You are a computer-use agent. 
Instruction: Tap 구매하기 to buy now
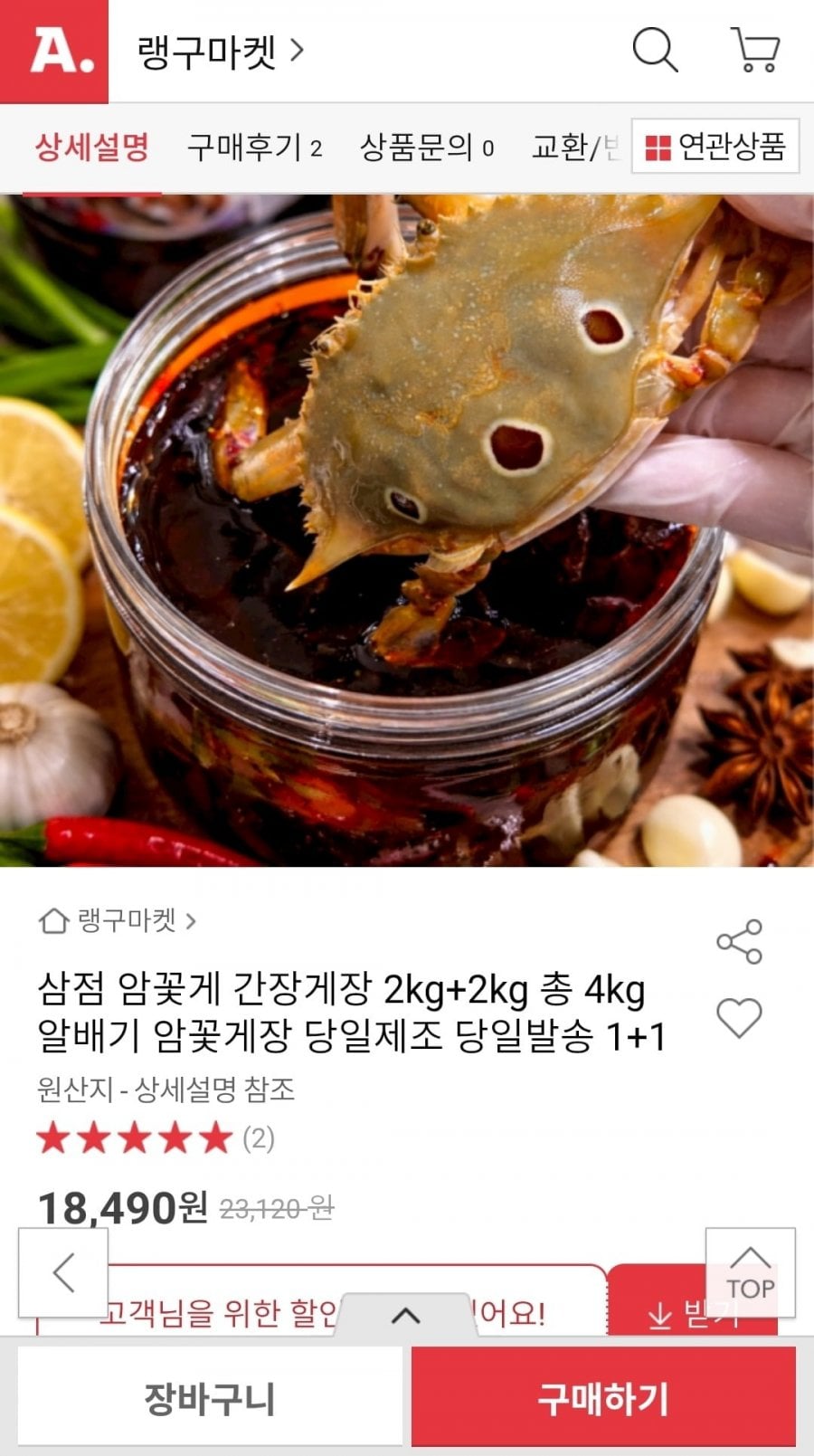point(603,1398)
